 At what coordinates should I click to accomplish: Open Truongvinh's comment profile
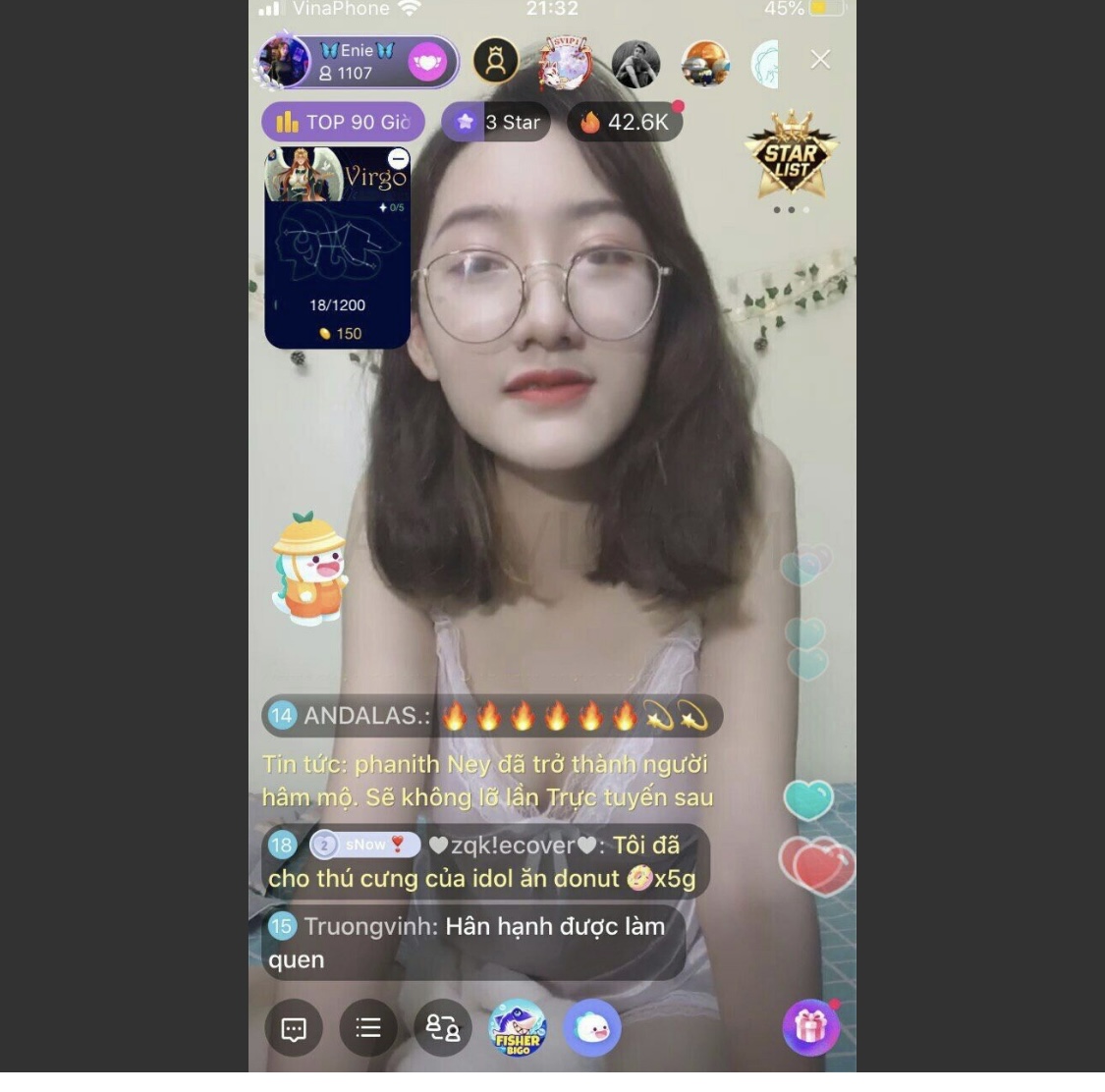(368, 926)
